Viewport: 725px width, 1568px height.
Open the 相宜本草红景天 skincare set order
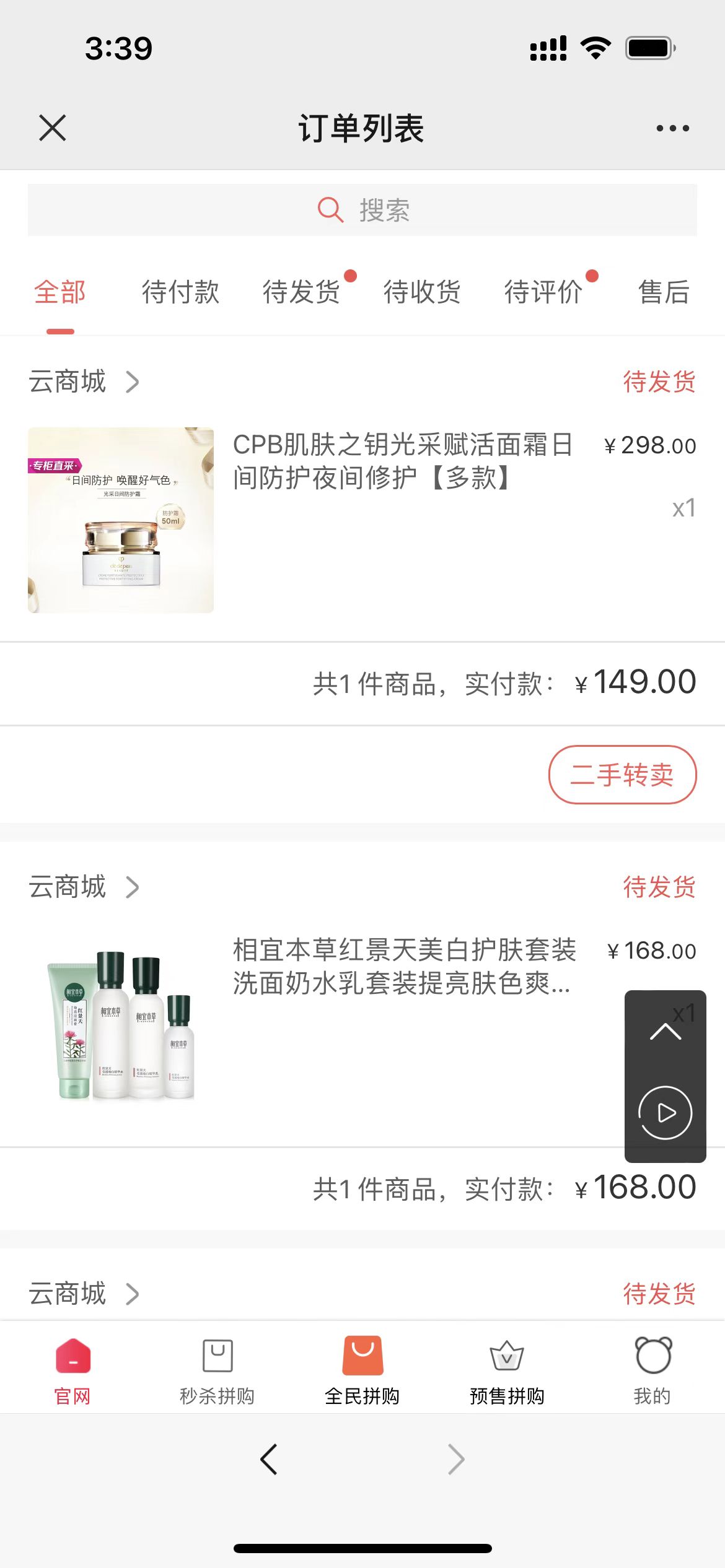coord(403,967)
